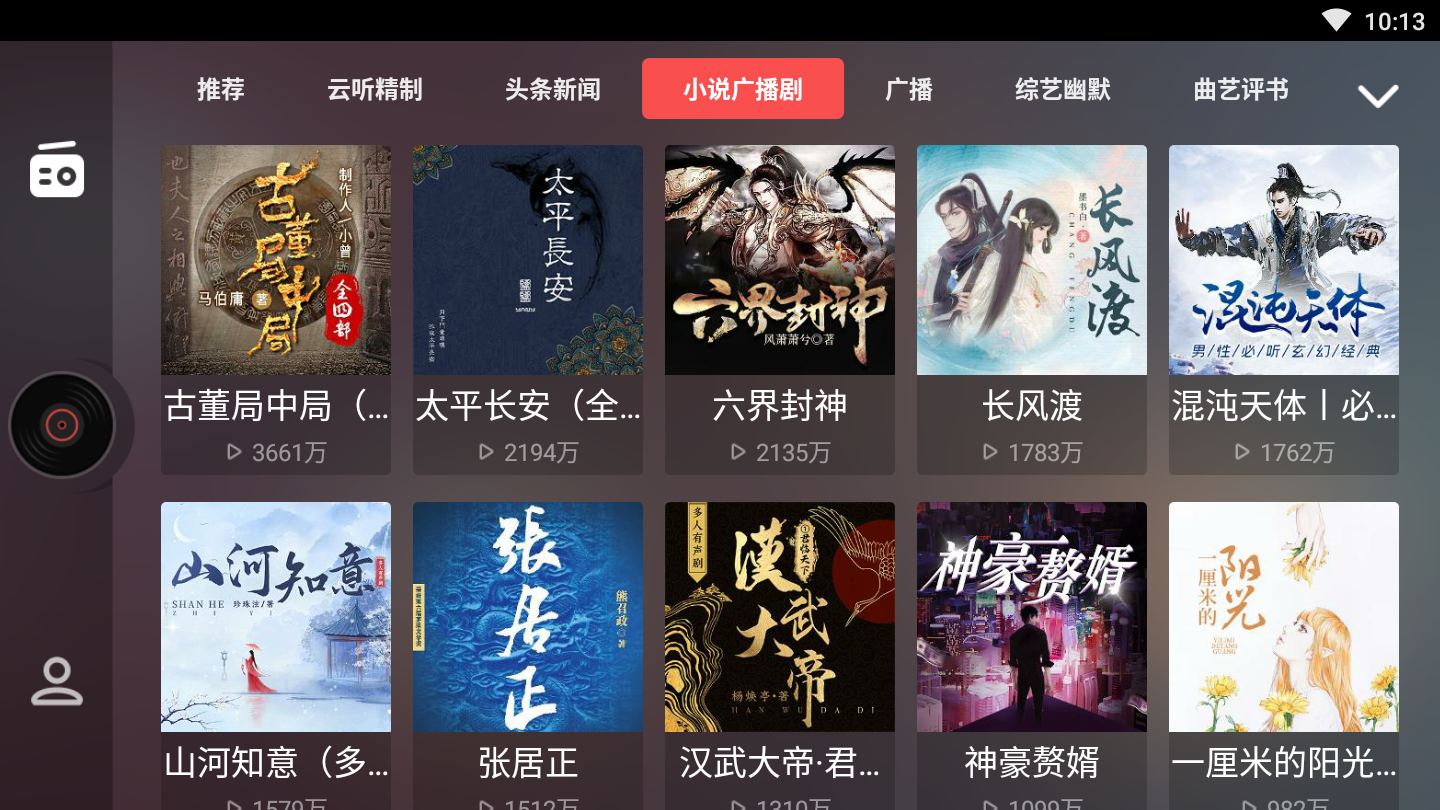Open the user profile icon
The width and height of the screenshot is (1440, 810).
pos(56,681)
